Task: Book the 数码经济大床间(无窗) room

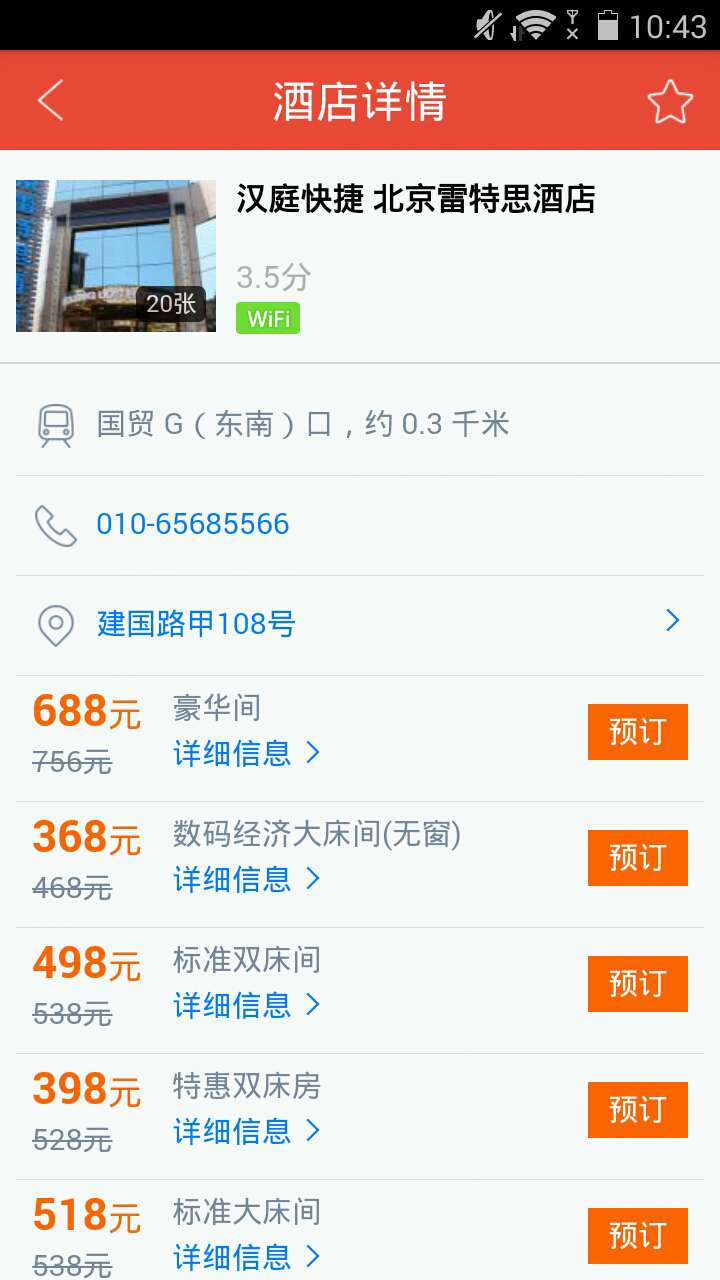Action: [x=637, y=858]
